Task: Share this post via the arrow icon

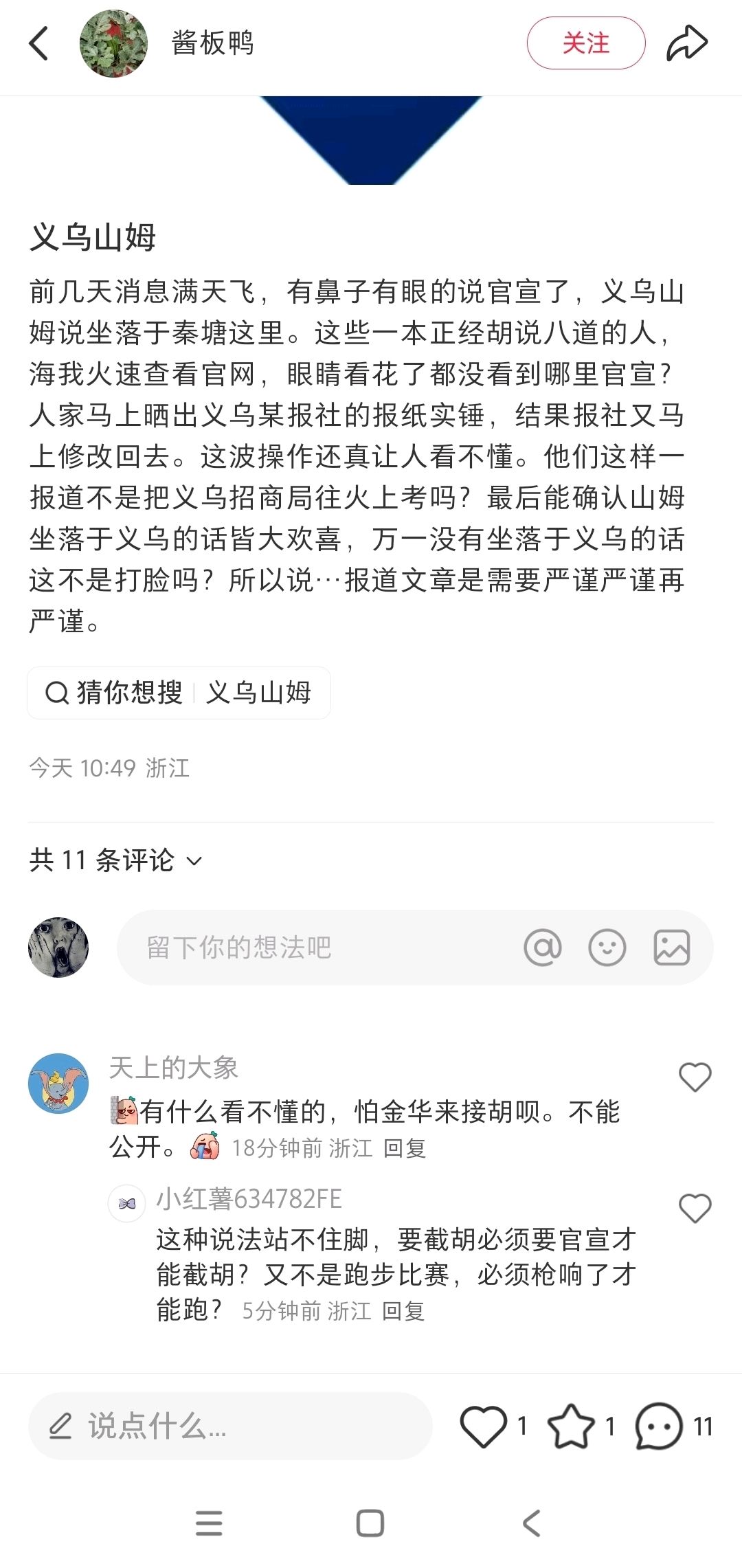Action: pos(686,43)
